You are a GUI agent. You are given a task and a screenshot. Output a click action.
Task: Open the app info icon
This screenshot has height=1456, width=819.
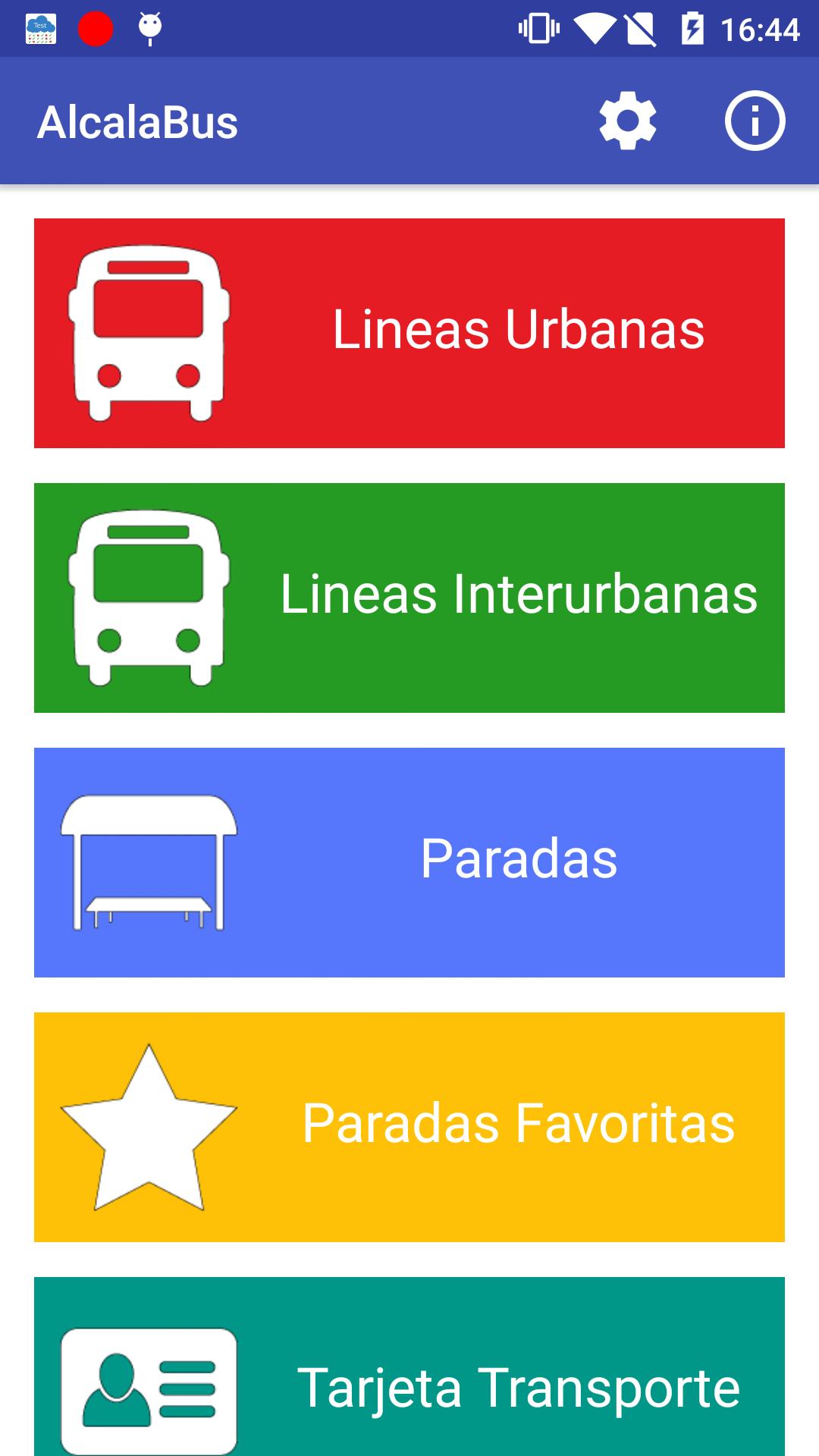755,121
